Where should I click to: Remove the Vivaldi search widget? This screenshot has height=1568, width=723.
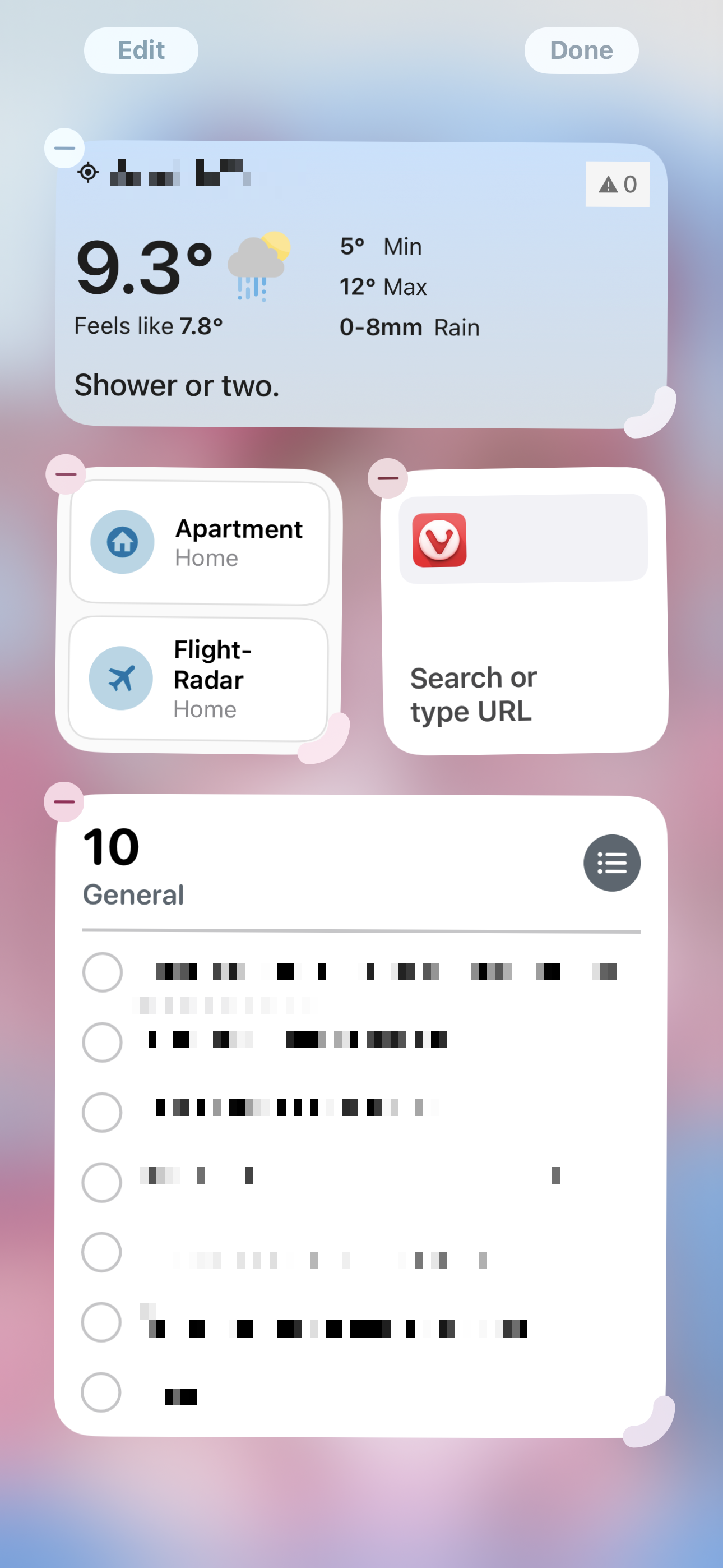click(x=388, y=478)
